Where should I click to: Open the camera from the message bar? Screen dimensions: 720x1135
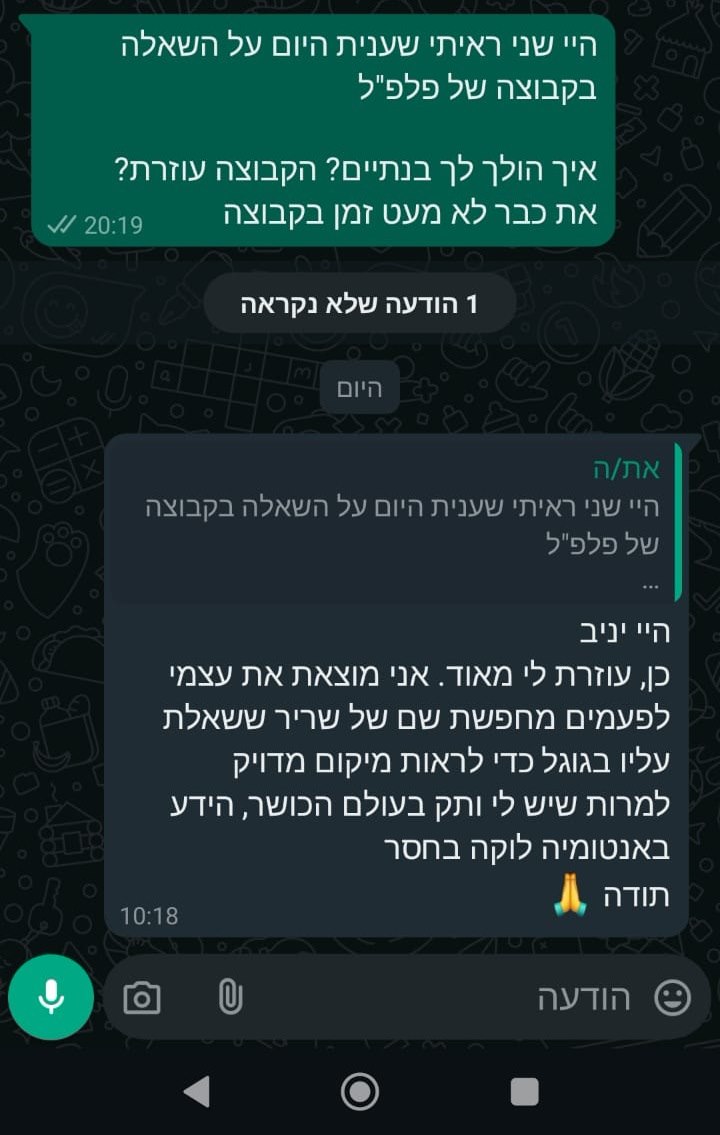(142, 997)
